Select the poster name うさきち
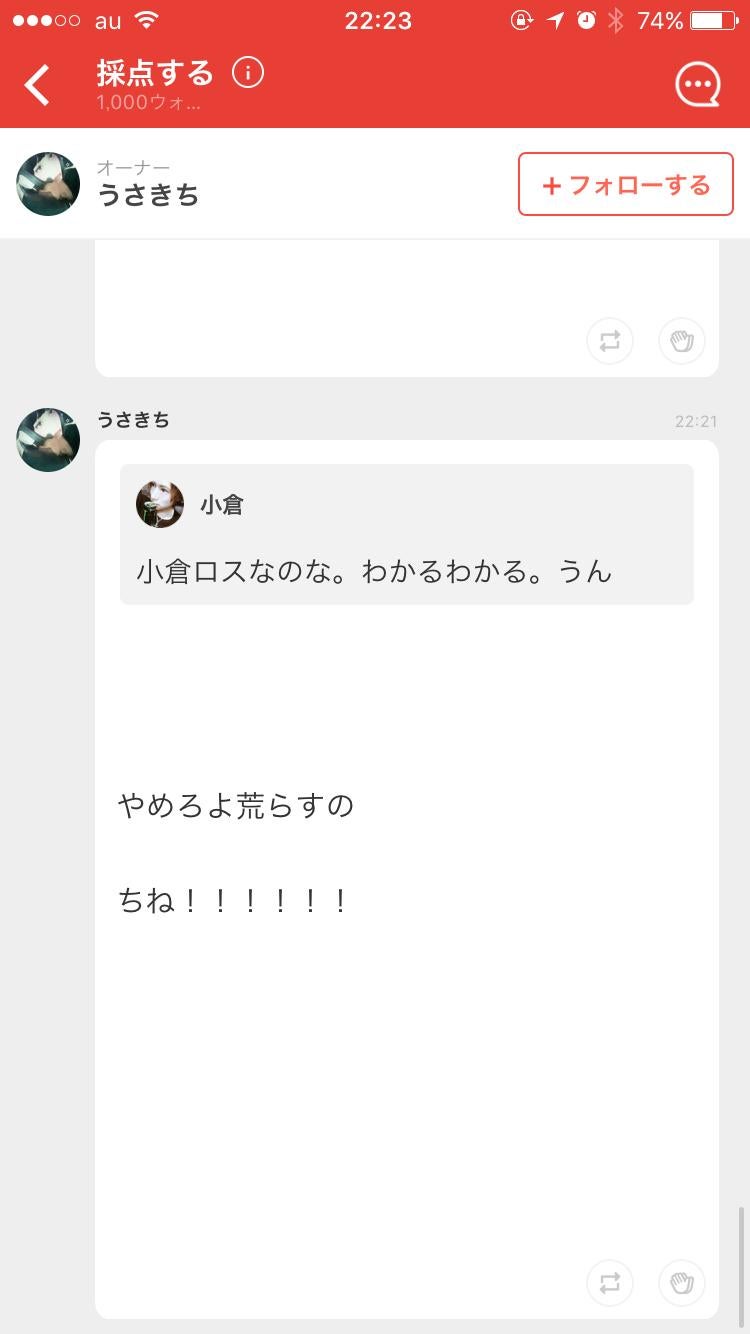 [x=133, y=420]
